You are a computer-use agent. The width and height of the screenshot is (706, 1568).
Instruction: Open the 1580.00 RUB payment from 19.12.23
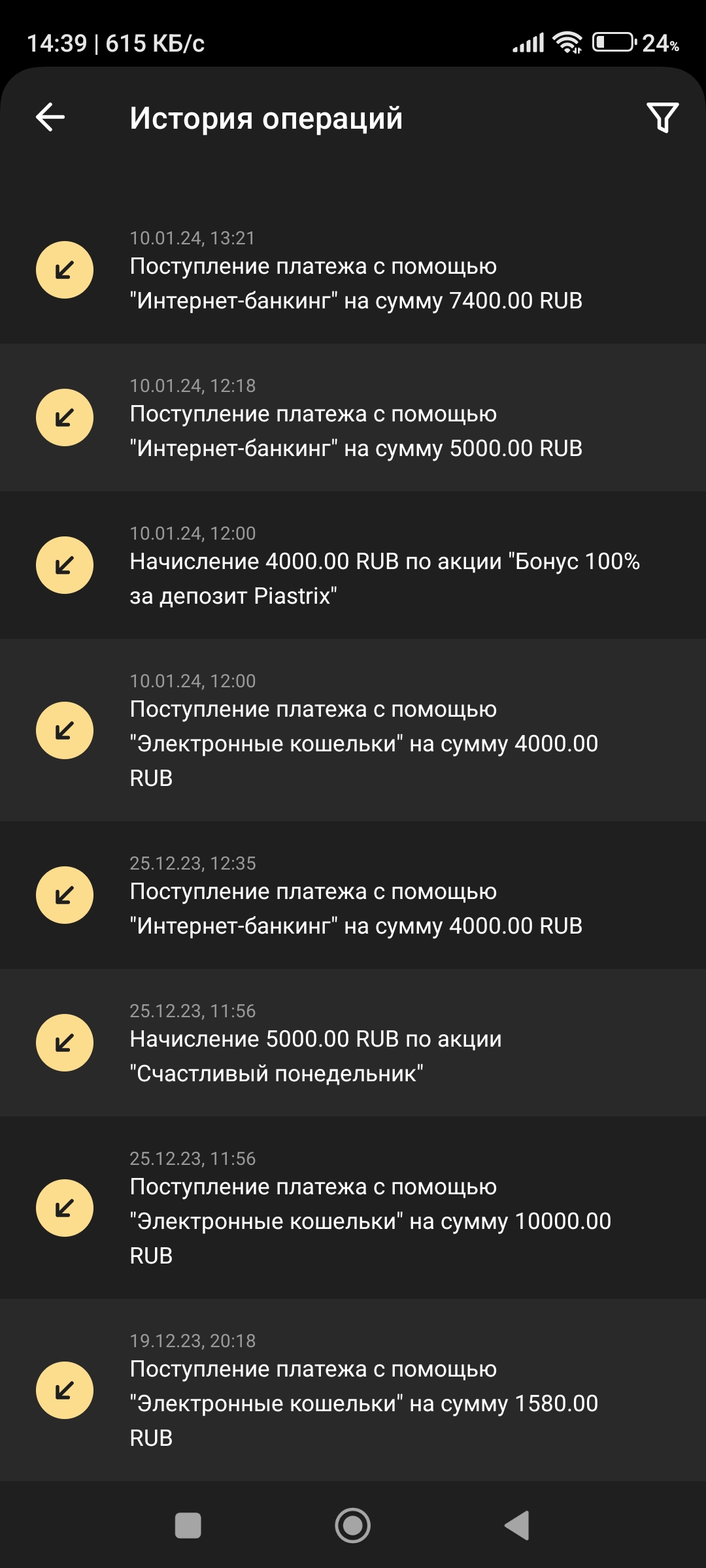pyautogui.click(x=353, y=1390)
